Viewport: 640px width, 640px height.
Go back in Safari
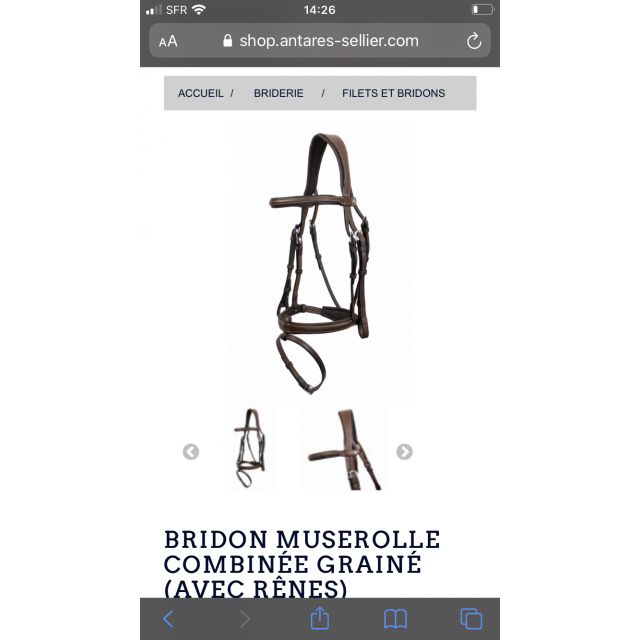pos(168,619)
